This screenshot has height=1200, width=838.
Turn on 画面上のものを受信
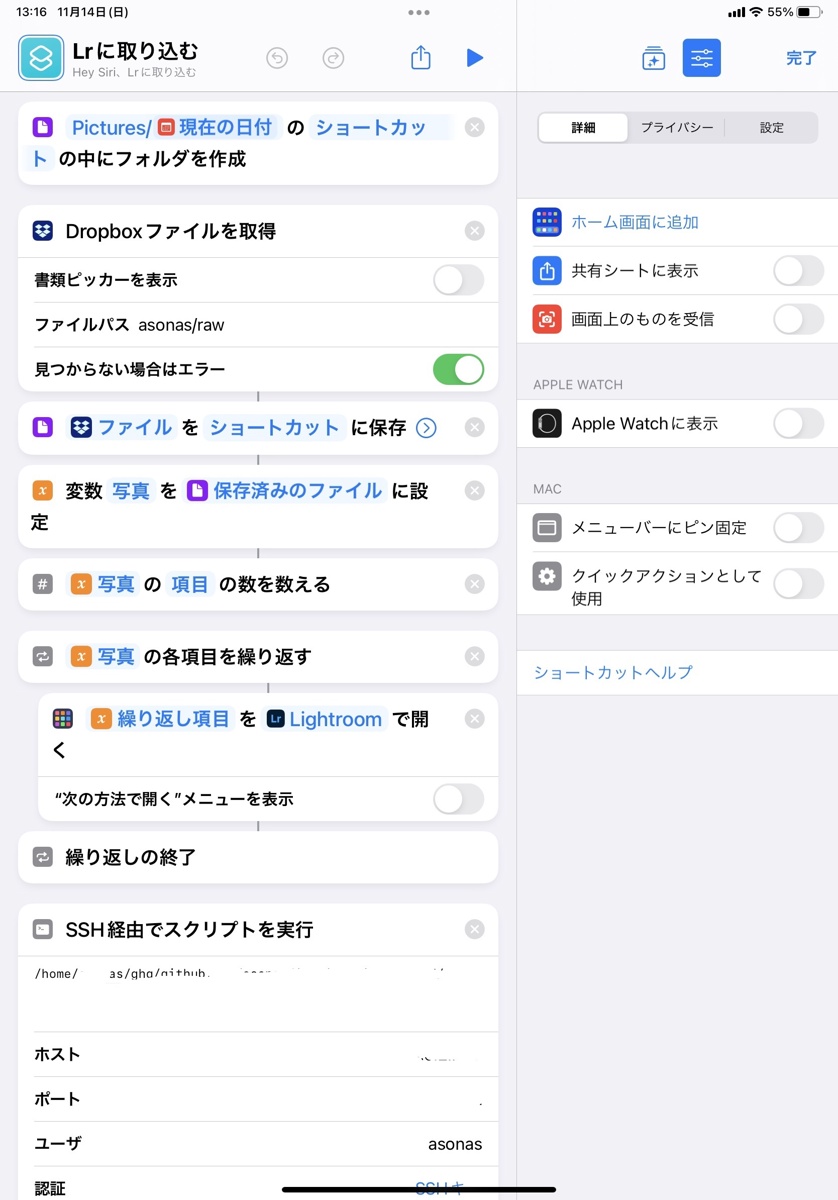798,319
